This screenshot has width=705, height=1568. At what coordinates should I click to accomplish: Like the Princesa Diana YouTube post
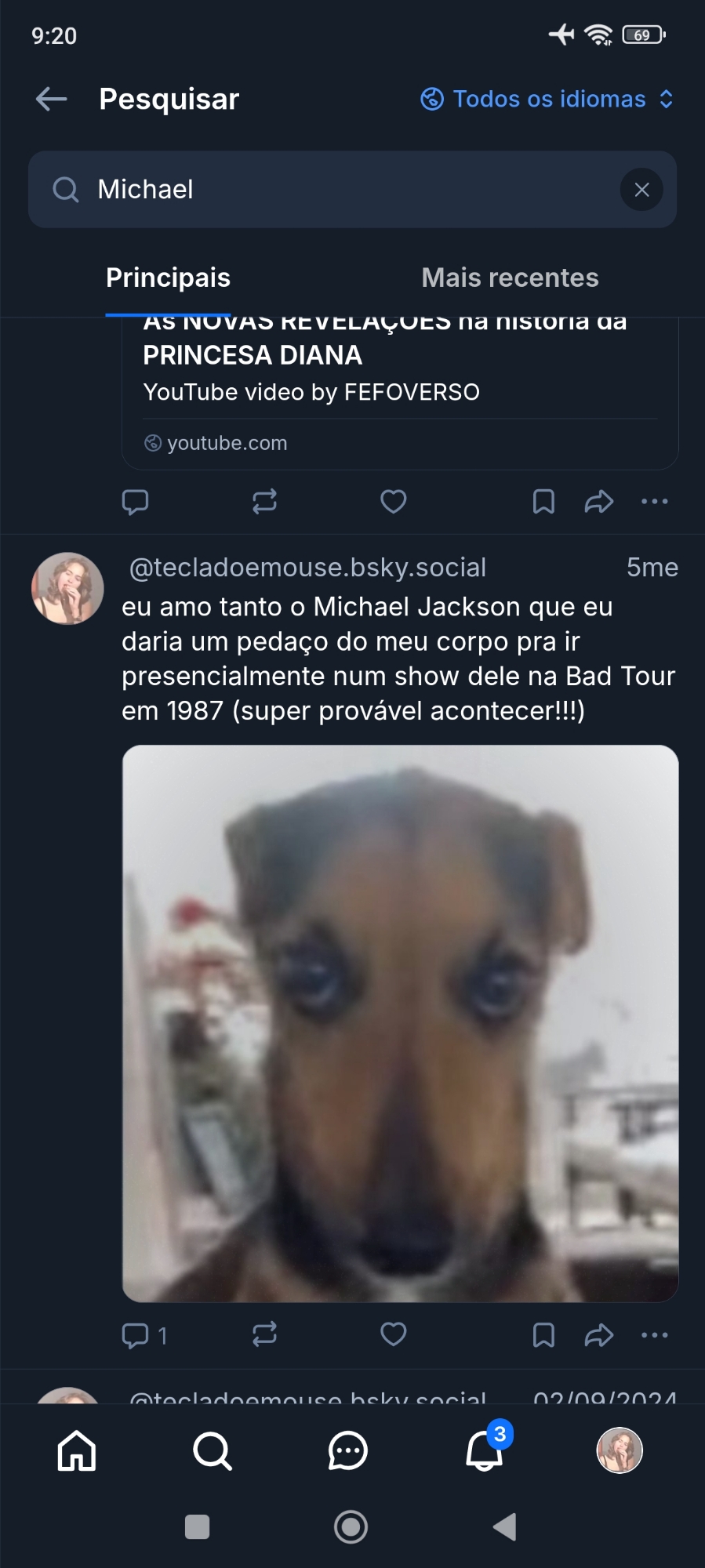pyautogui.click(x=394, y=502)
